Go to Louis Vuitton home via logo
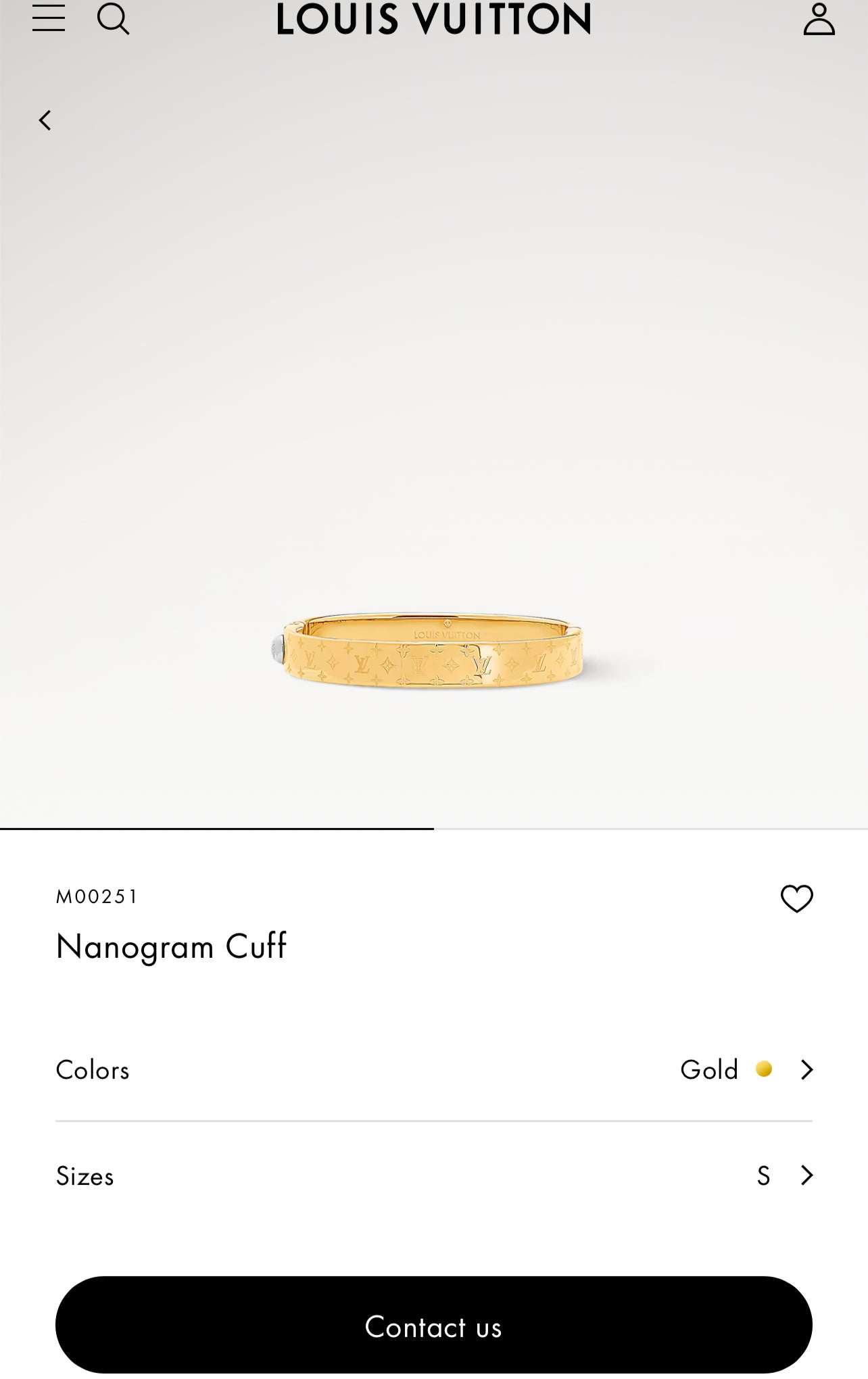 coord(433,19)
